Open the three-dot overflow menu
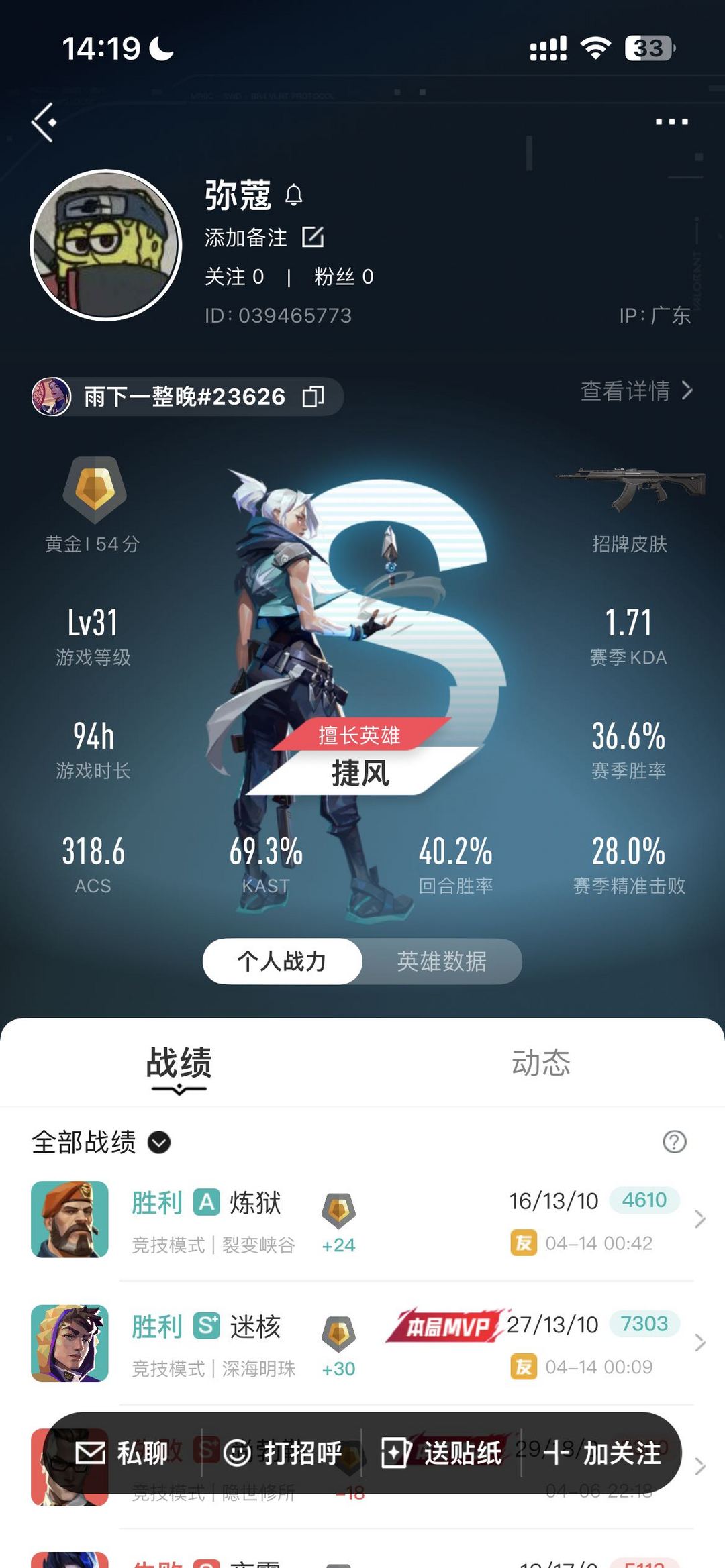Screen dimensions: 725x1568 pyautogui.click(x=671, y=122)
